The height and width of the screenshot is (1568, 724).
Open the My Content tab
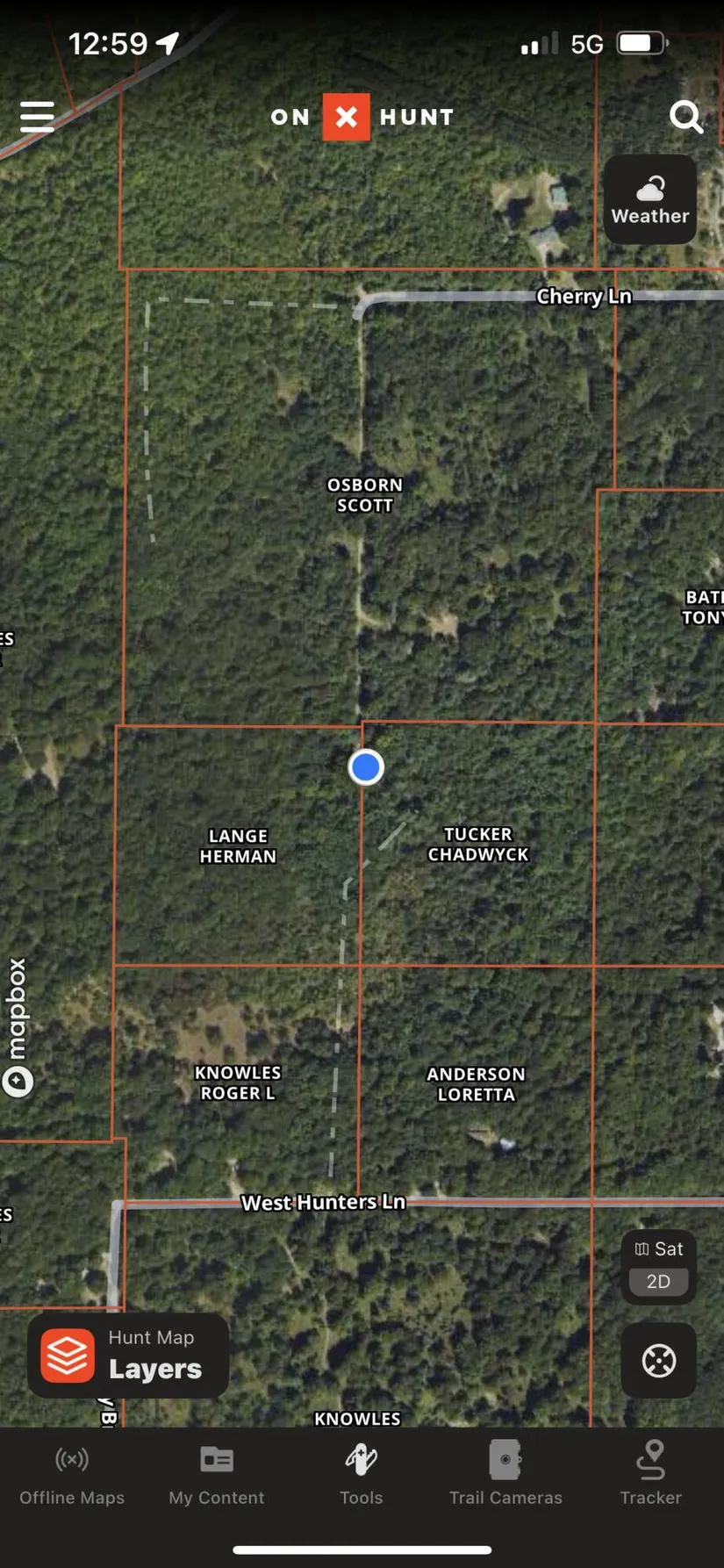pos(217,1475)
